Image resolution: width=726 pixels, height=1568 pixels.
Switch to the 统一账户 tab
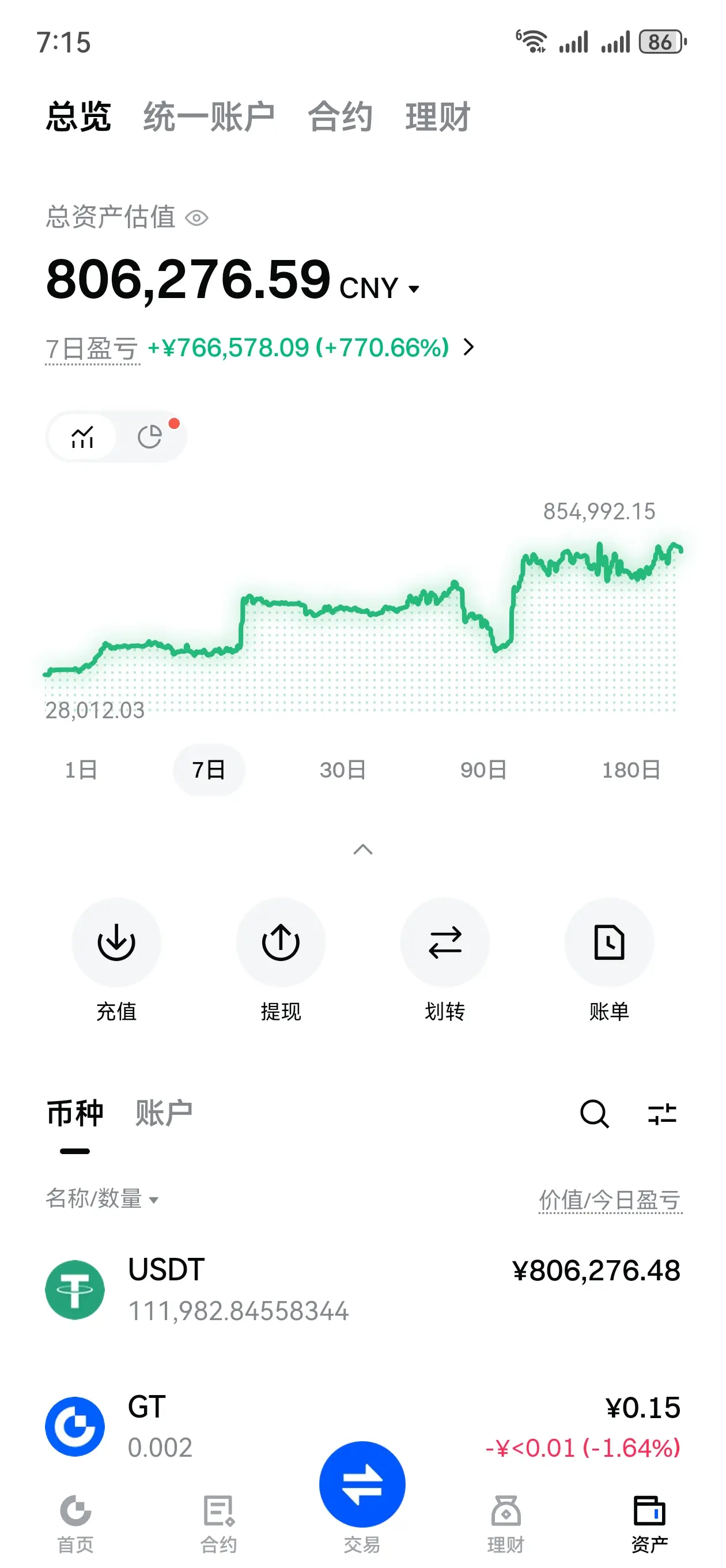click(x=209, y=116)
